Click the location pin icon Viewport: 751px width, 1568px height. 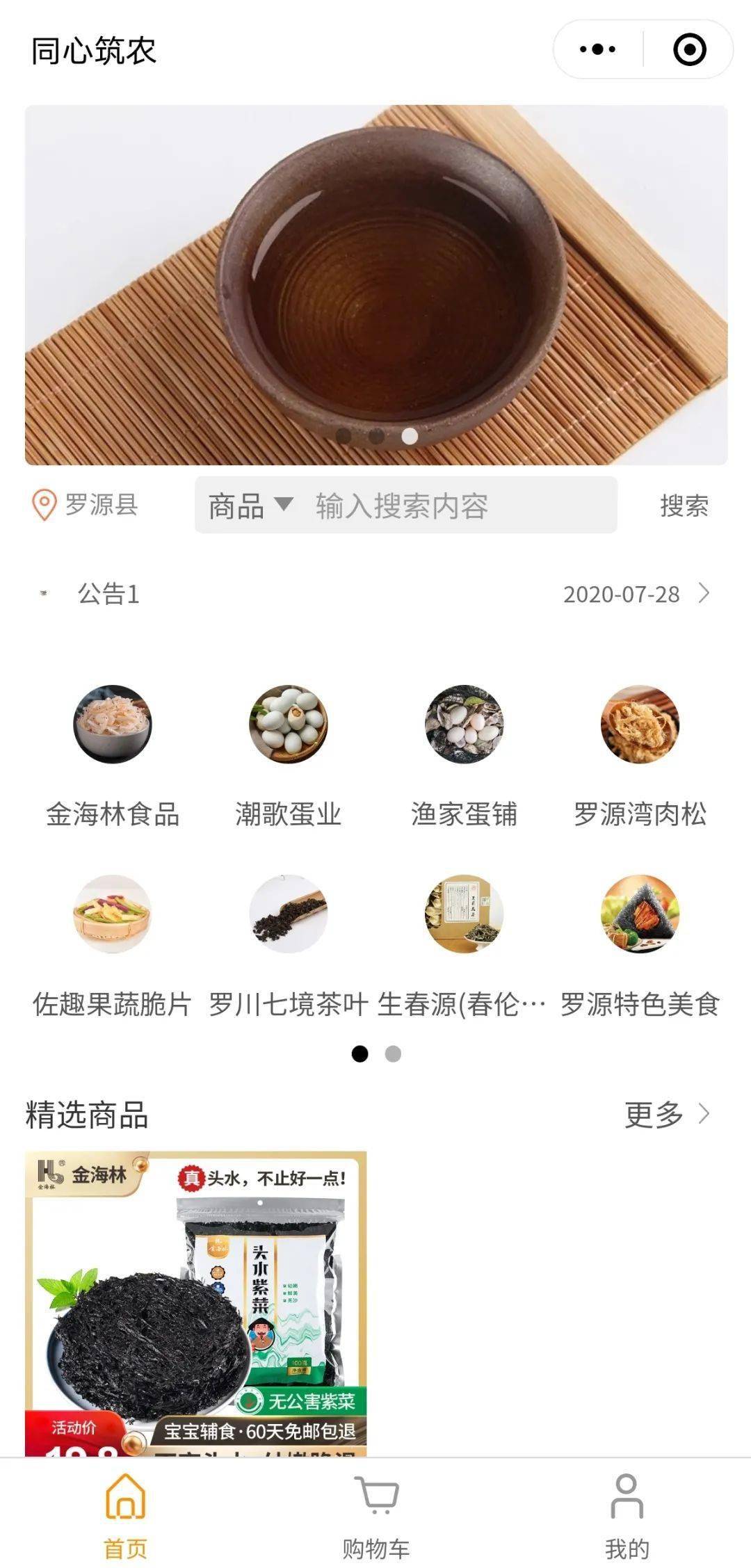42,506
